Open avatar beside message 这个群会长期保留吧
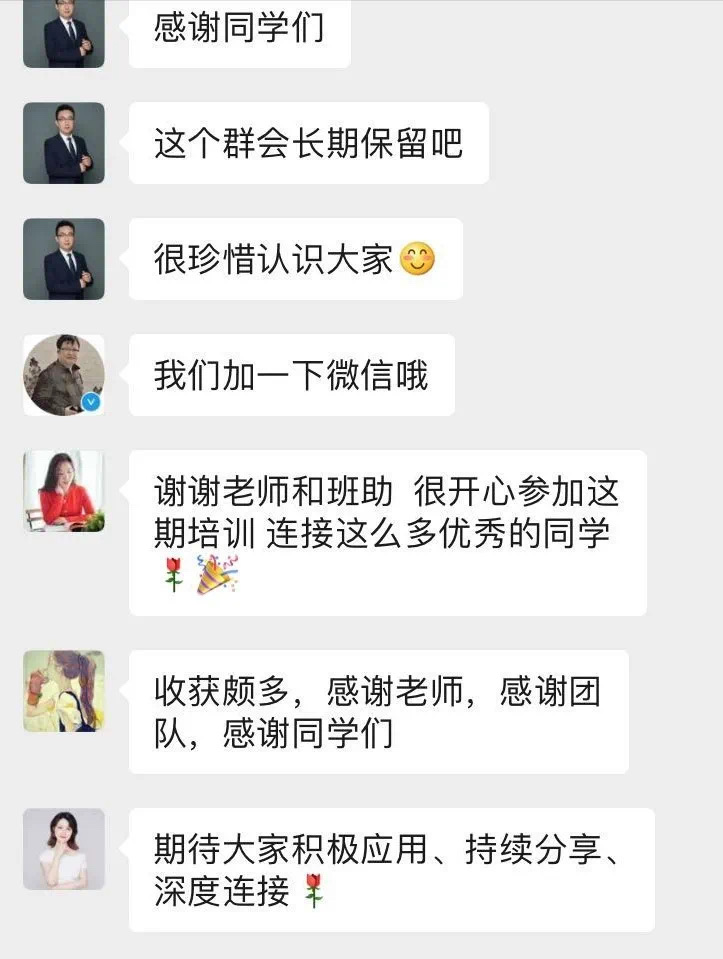The width and height of the screenshot is (723, 959). point(64,143)
